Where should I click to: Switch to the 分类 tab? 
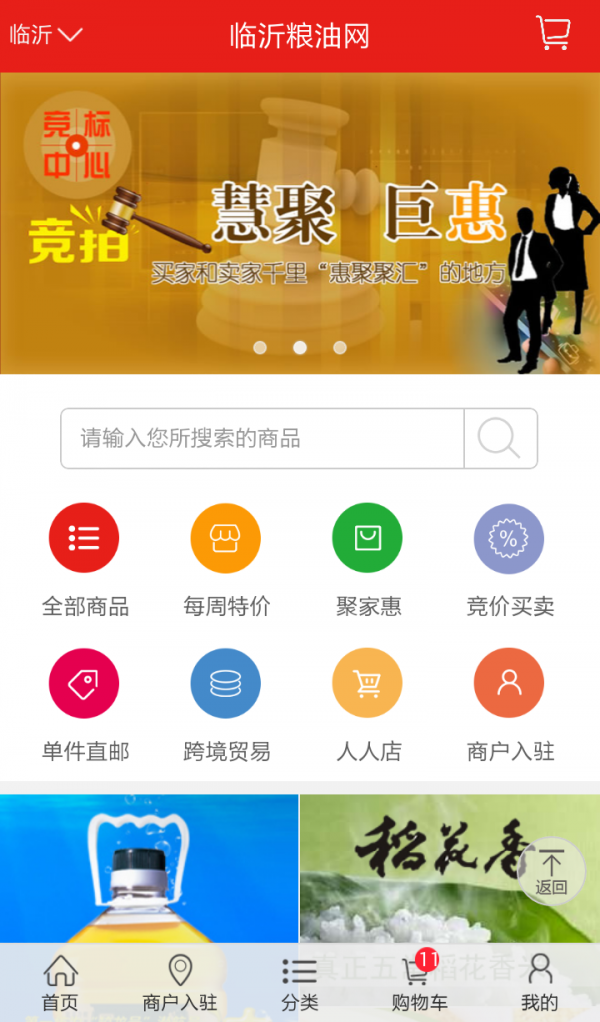tap(299, 983)
